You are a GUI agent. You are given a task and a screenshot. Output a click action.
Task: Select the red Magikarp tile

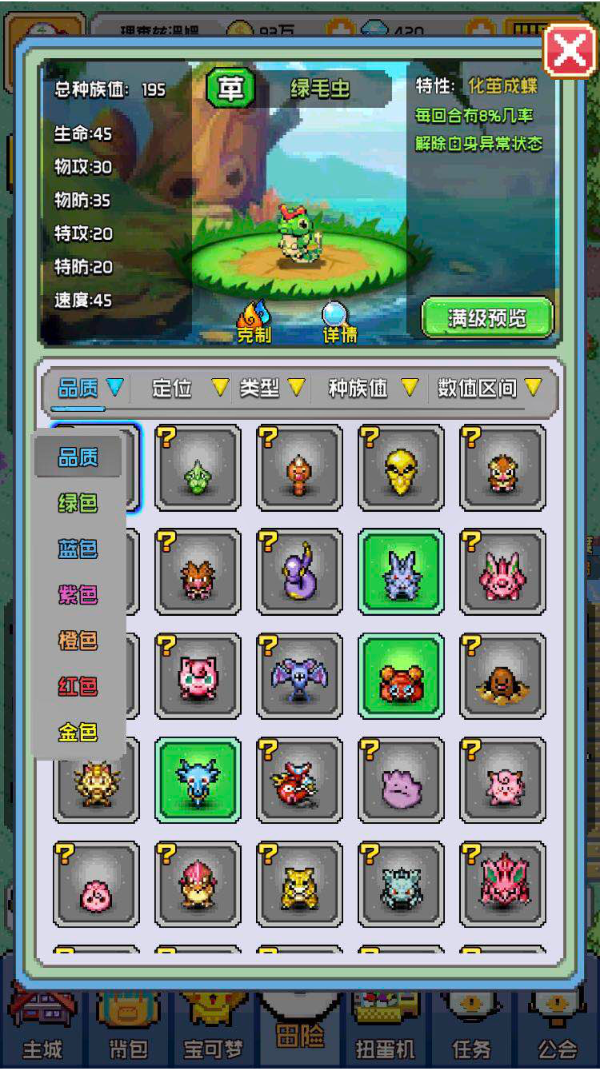pyautogui.click(x=299, y=780)
